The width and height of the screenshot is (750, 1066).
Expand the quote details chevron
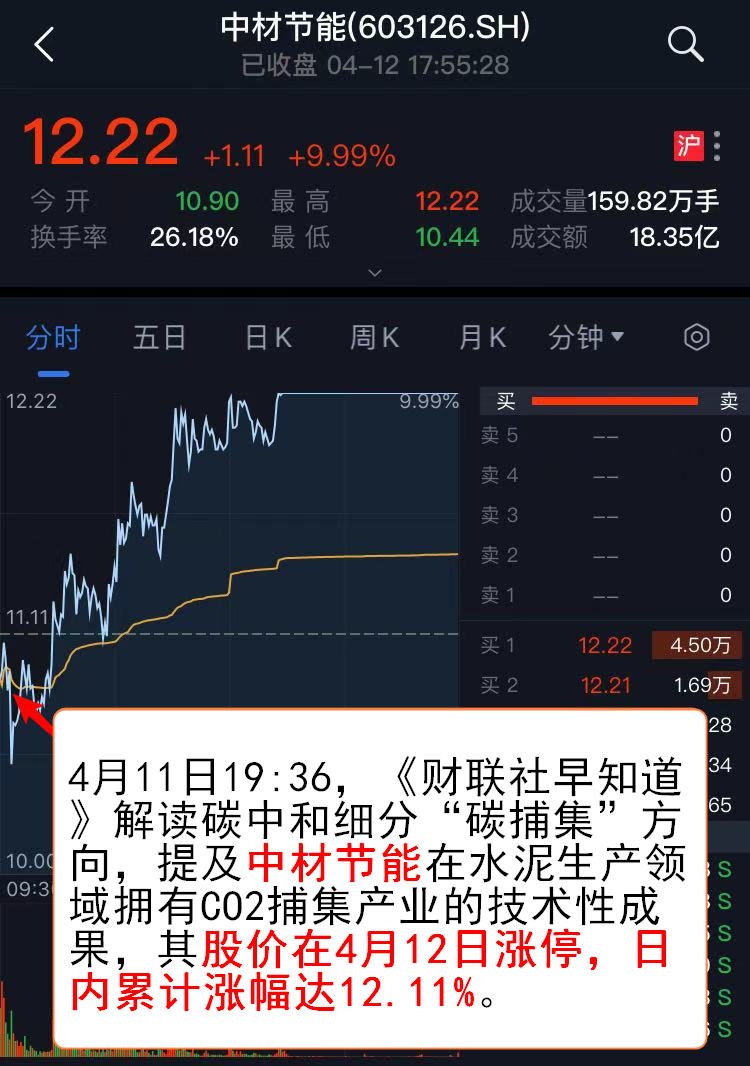coord(375,272)
